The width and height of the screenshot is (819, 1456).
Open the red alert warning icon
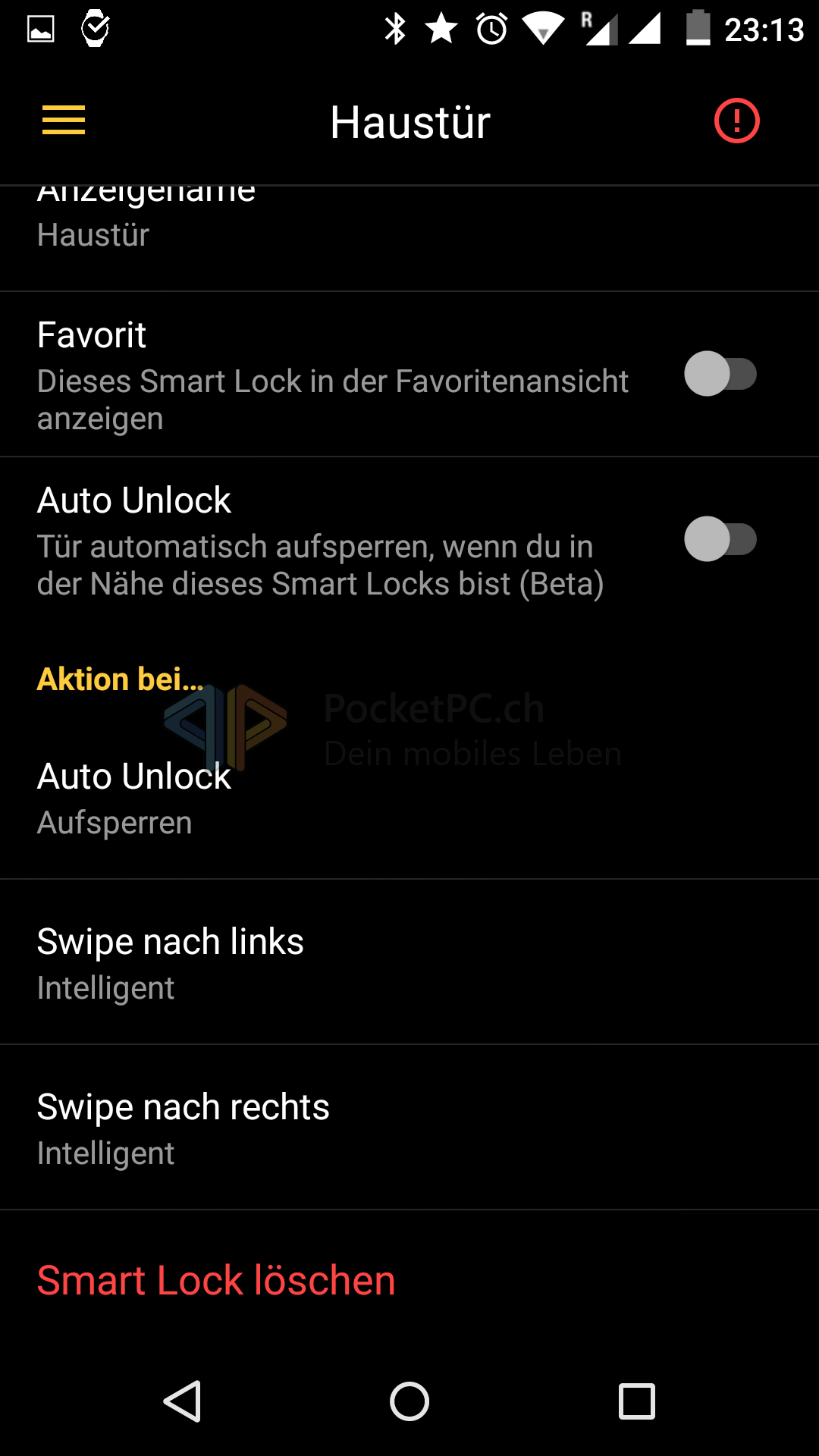(736, 121)
